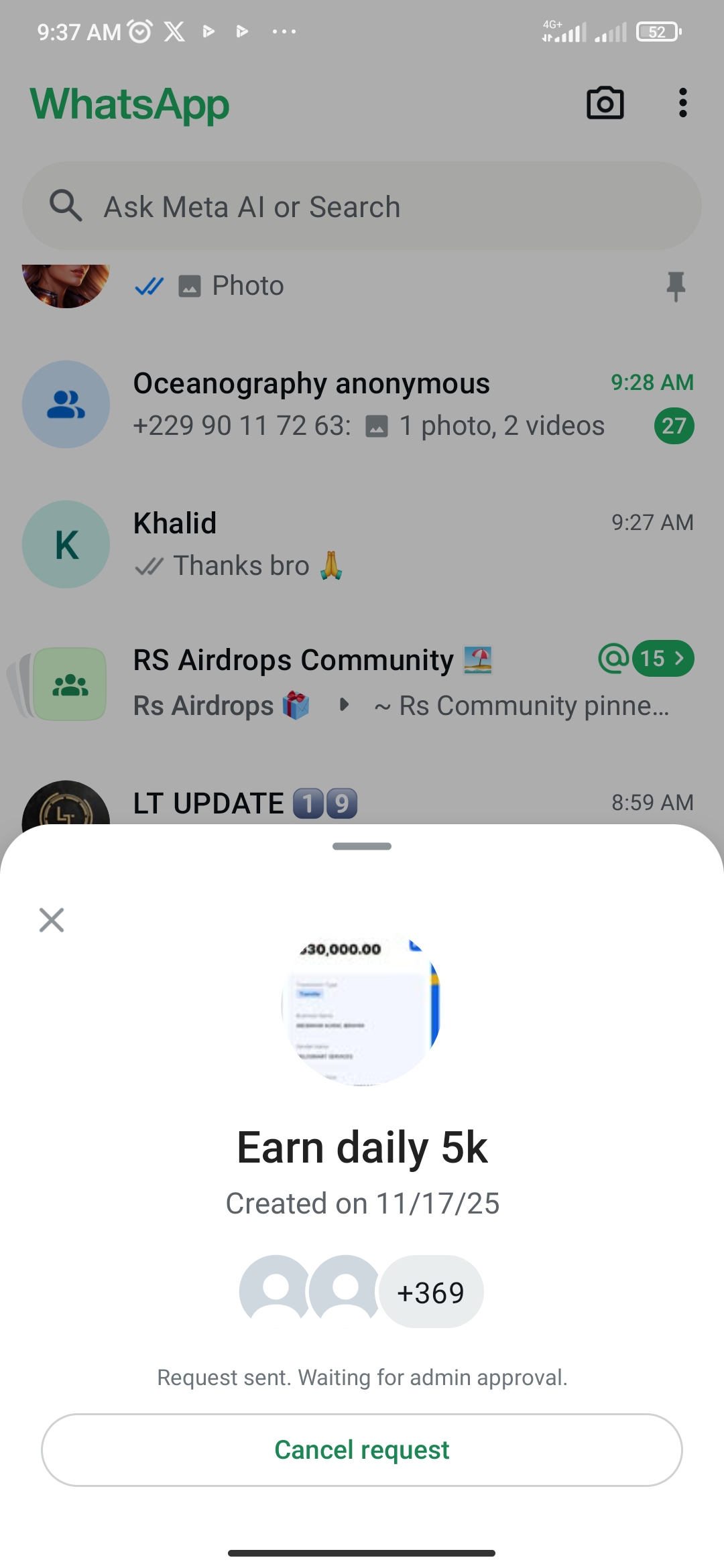The image size is (724, 1568).
Task: Open the three-dot overflow menu
Action: point(682,103)
